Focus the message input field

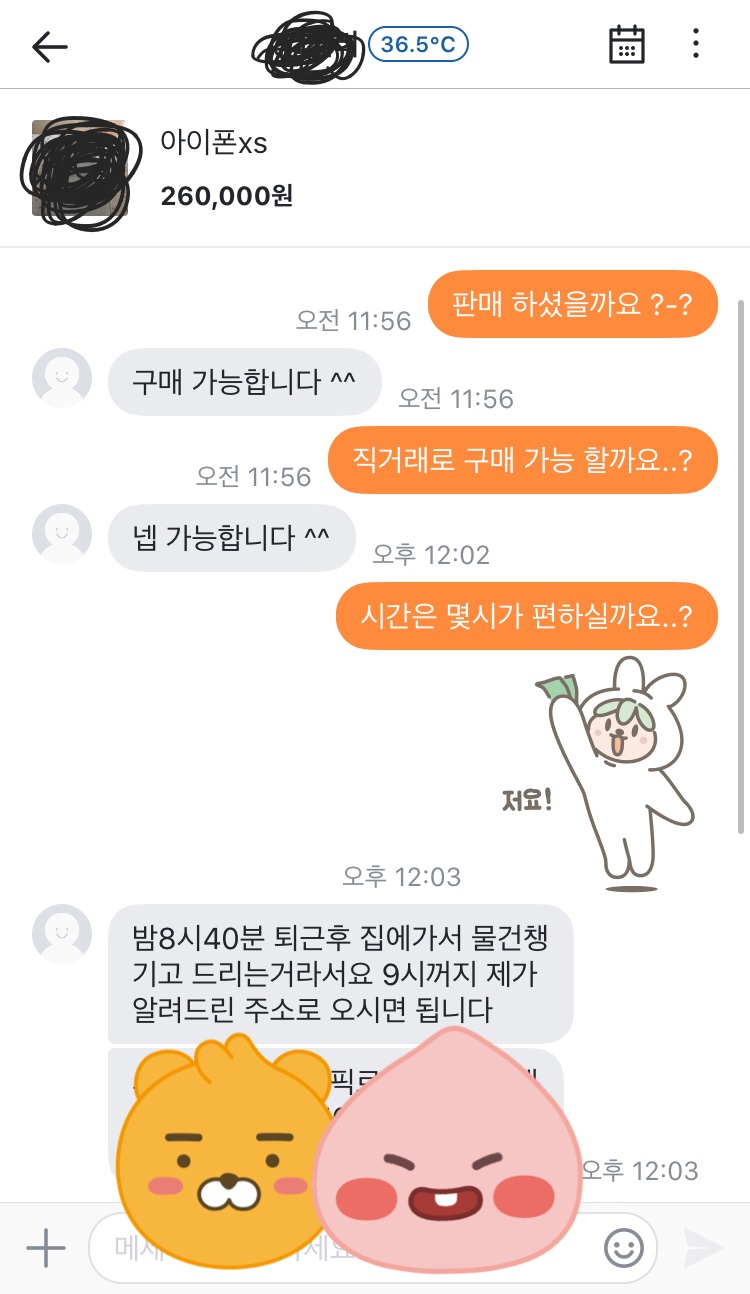point(372,1247)
